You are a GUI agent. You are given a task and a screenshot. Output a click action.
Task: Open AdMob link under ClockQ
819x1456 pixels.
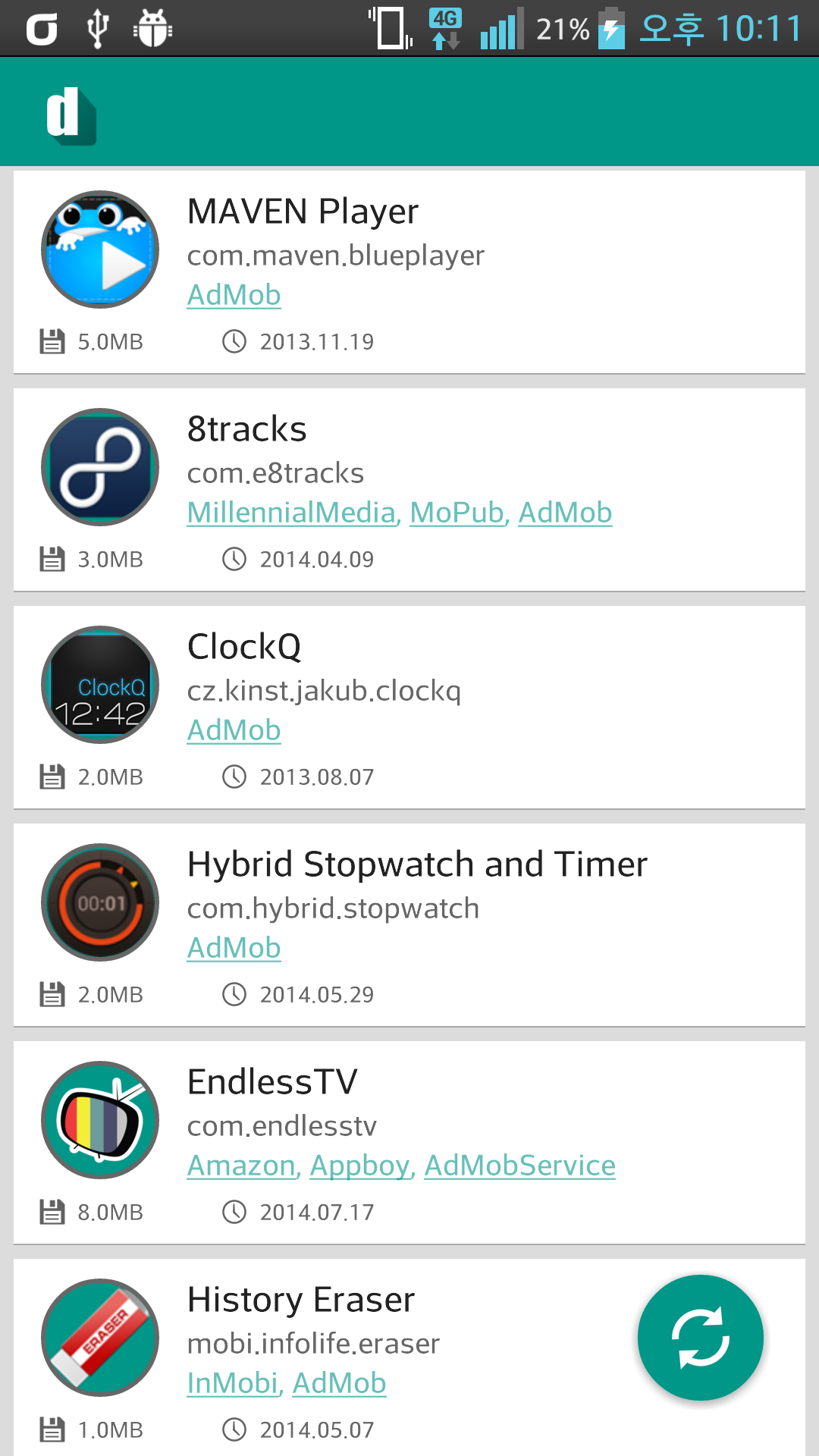(x=234, y=730)
